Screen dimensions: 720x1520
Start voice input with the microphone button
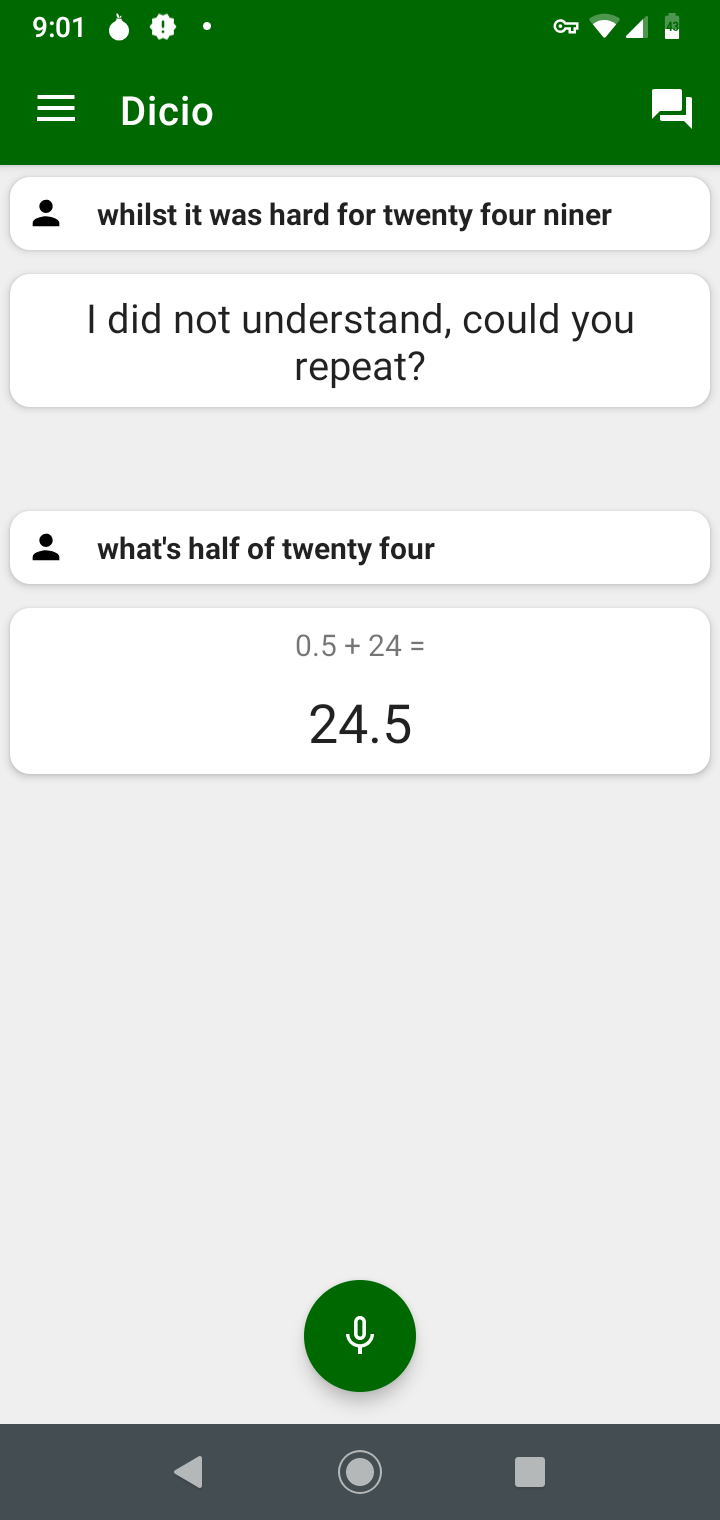point(360,1335)
